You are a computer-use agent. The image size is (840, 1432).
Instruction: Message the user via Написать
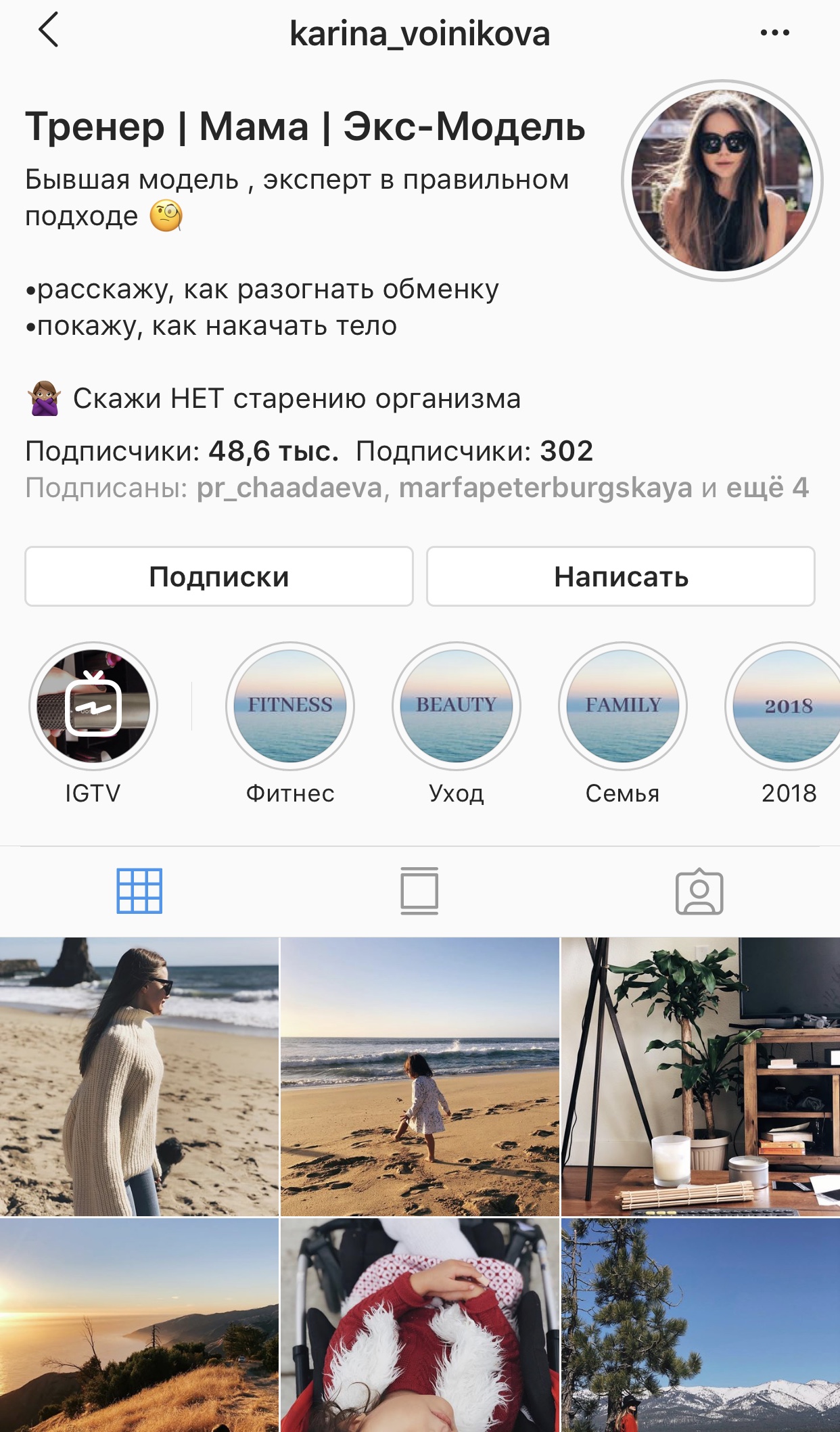click(620, 576)
